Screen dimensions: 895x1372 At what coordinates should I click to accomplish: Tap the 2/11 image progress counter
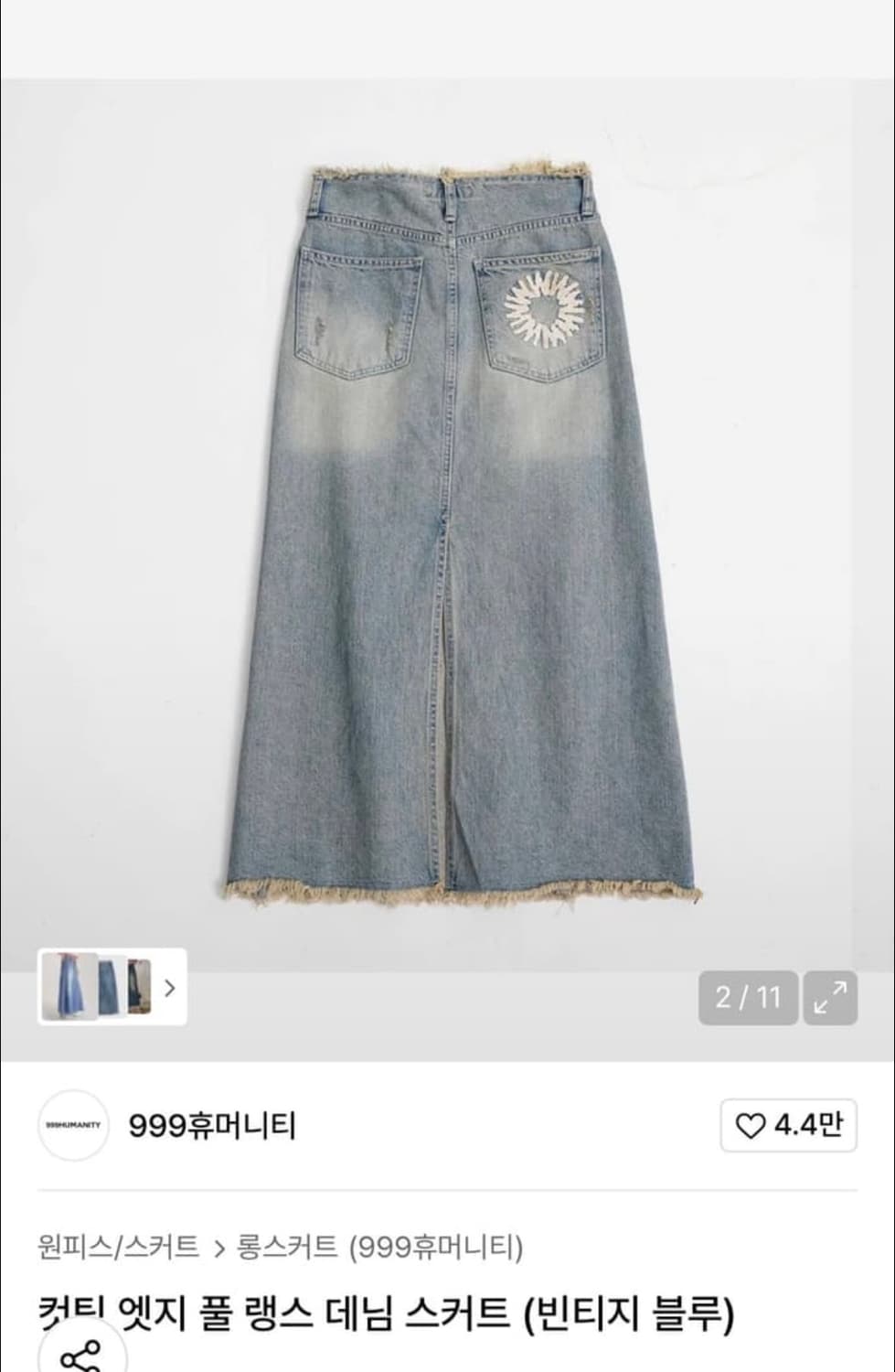(x=749, y=997)
